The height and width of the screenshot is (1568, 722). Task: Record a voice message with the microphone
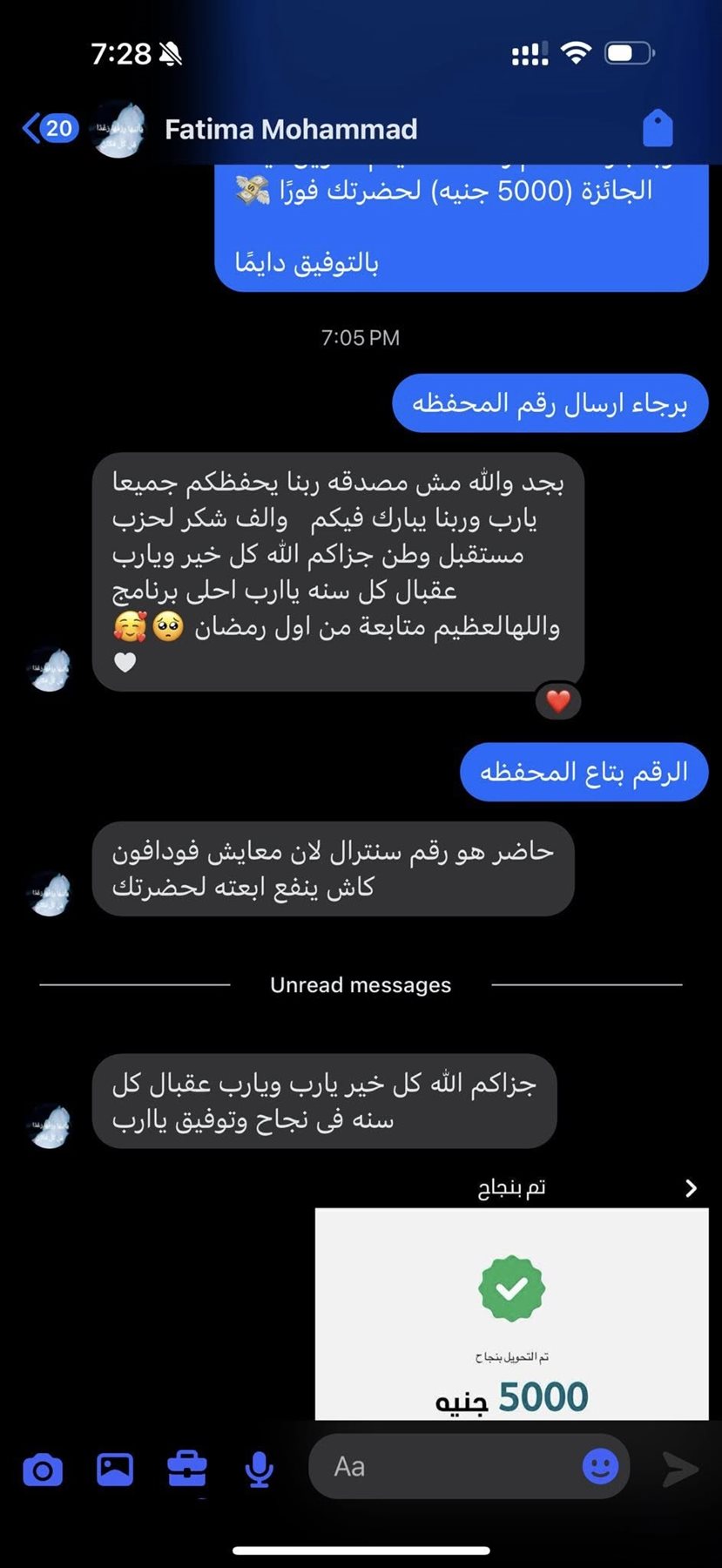click(x=259, y=1470)
